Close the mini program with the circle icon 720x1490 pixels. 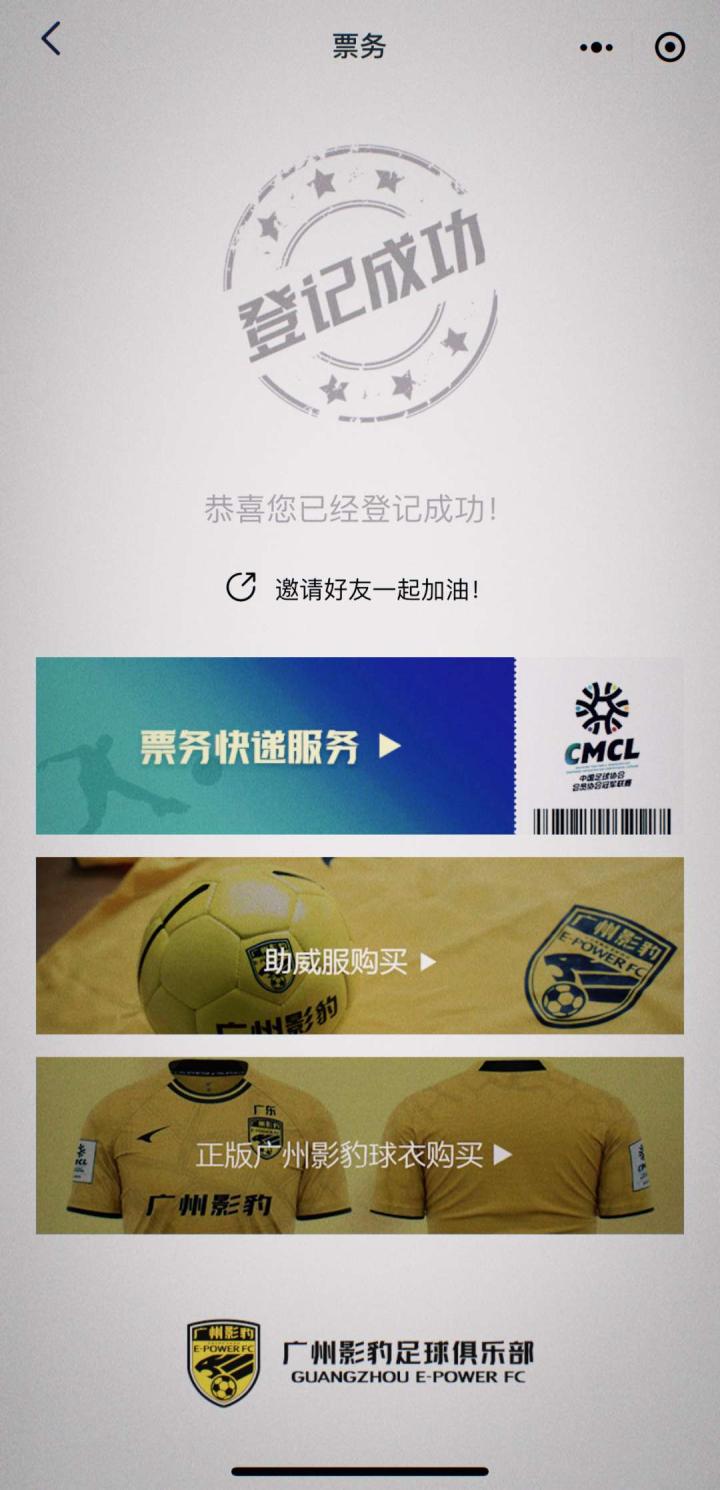pos(669,47)
